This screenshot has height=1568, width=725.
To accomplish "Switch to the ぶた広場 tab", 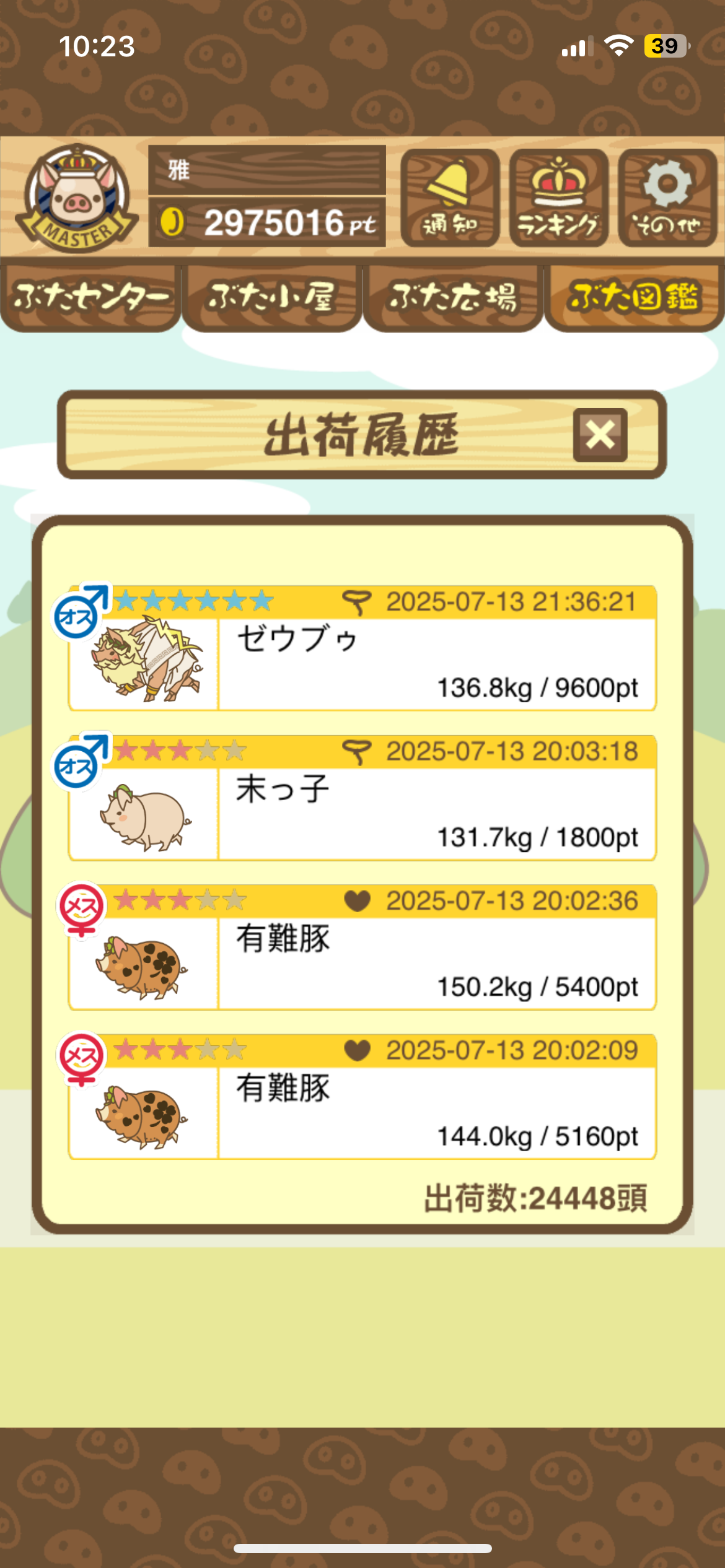I will [x=453, y=298].
